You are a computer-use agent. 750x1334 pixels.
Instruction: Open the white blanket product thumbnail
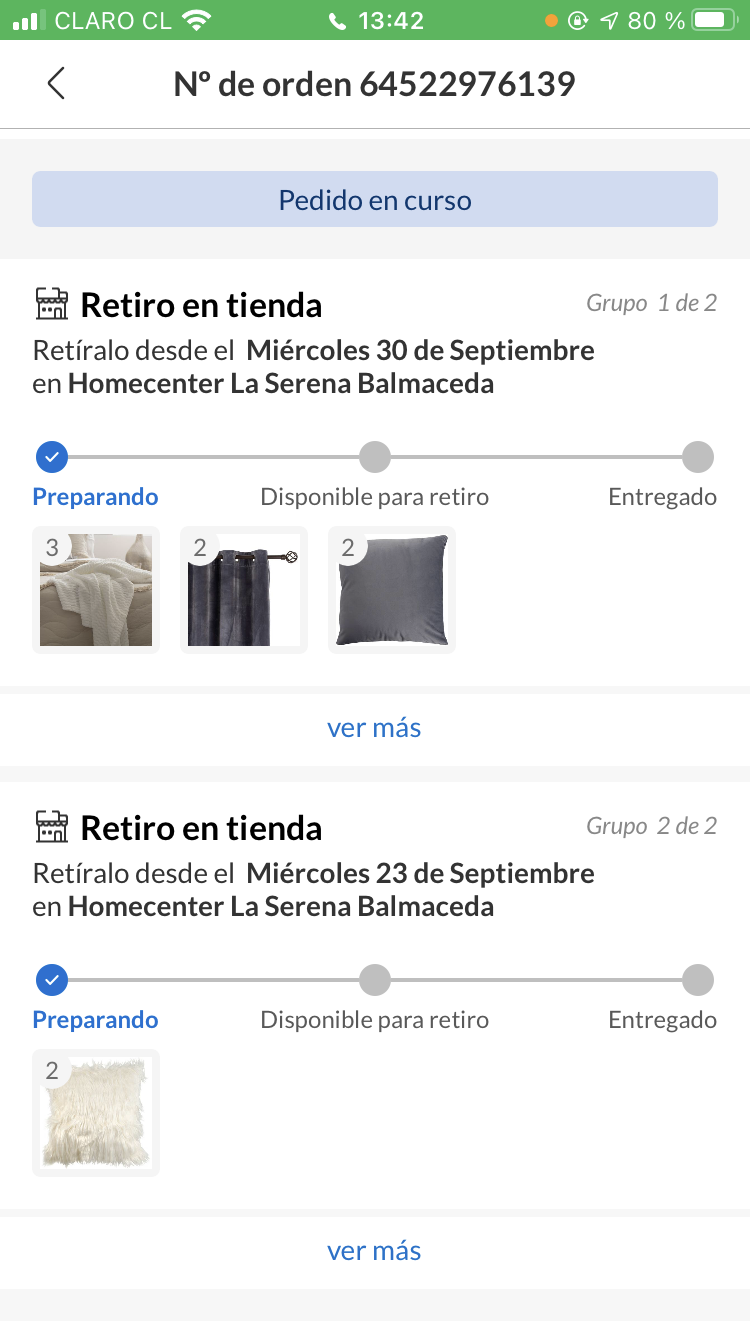[96, 590]
